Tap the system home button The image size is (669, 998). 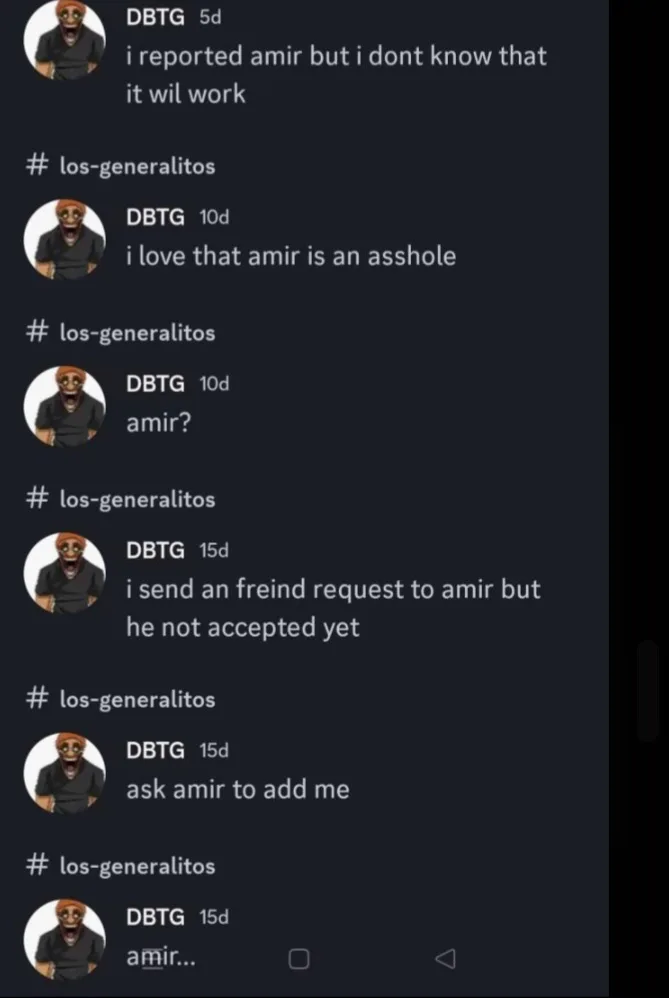click(x=299, y=959)
